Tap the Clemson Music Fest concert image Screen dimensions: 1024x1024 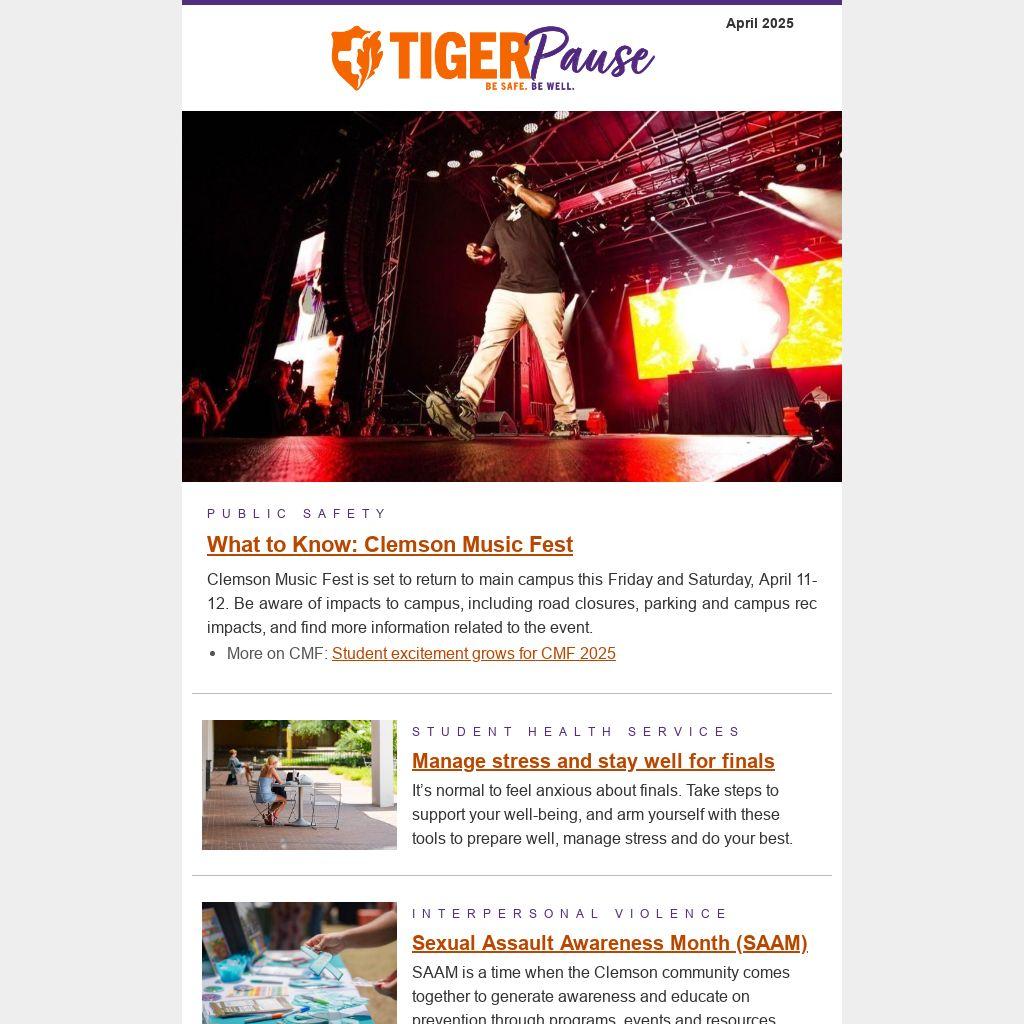(x=511, y=296)
